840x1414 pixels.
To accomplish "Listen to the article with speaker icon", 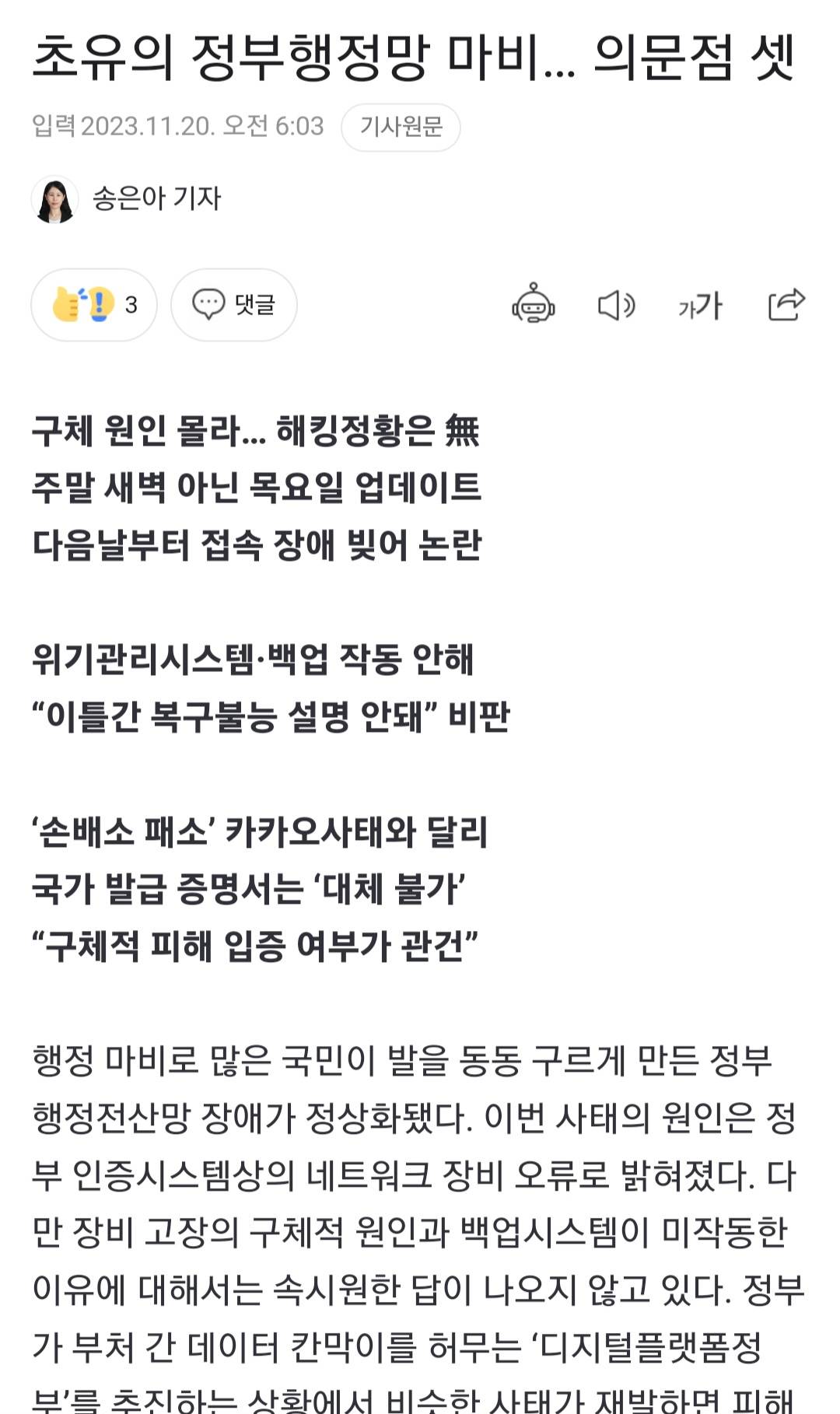I will click(x=616, y=305).
